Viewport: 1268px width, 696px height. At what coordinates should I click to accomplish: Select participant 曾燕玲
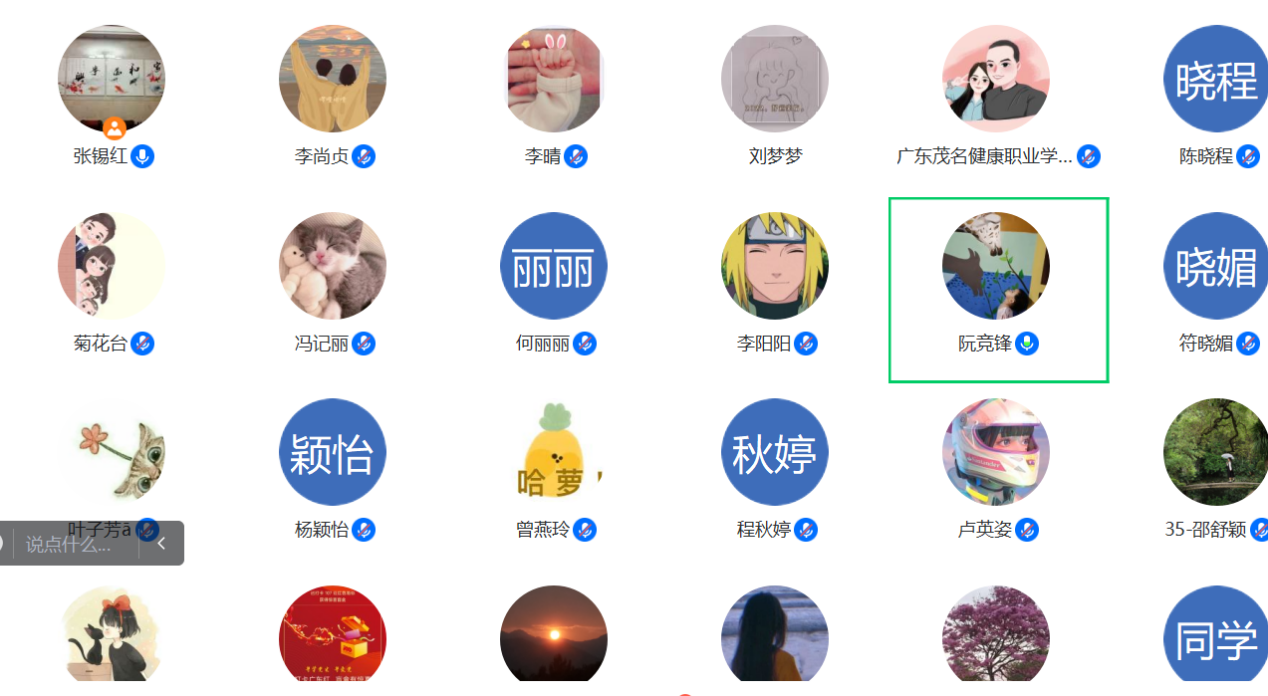tap(554, 452)
